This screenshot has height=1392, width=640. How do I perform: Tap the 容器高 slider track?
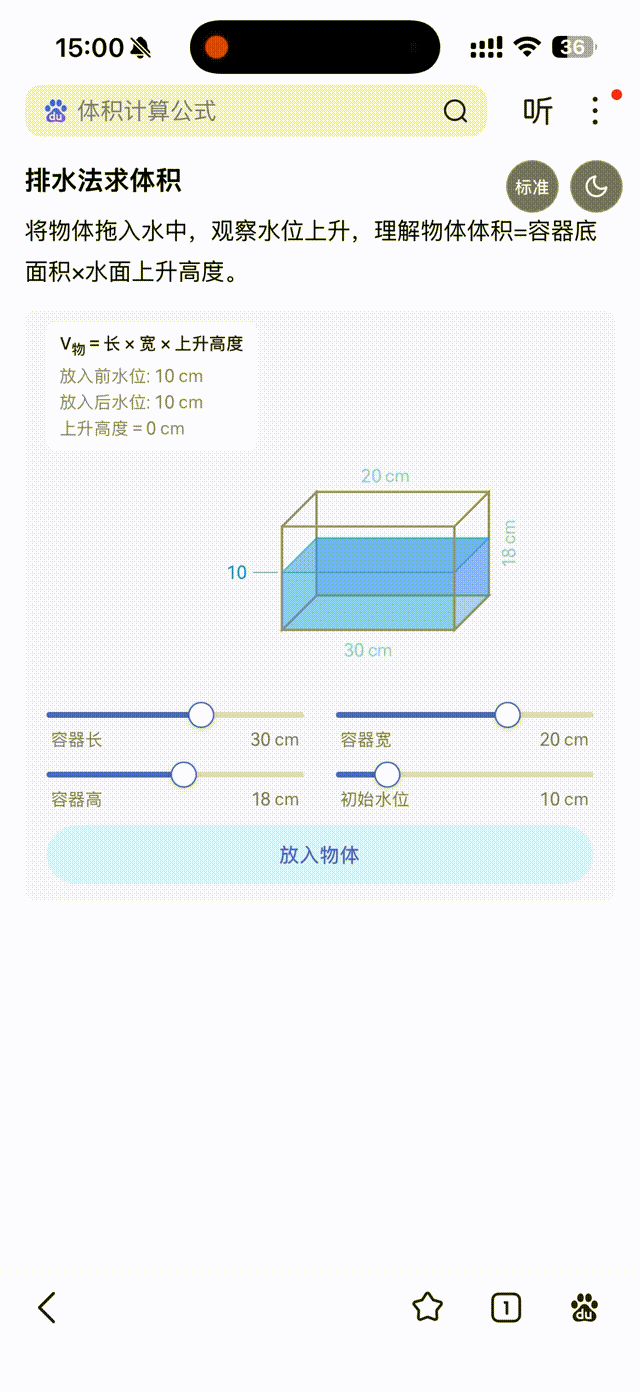[x=175, y=774]
